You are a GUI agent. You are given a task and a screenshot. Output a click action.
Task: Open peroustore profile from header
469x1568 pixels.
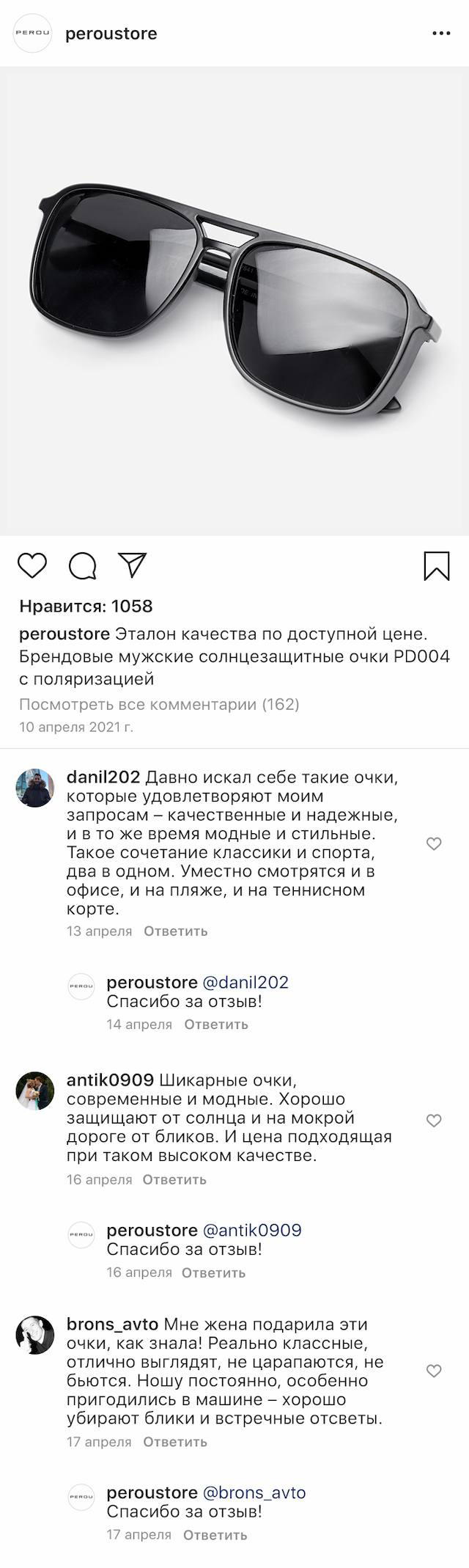111,34
